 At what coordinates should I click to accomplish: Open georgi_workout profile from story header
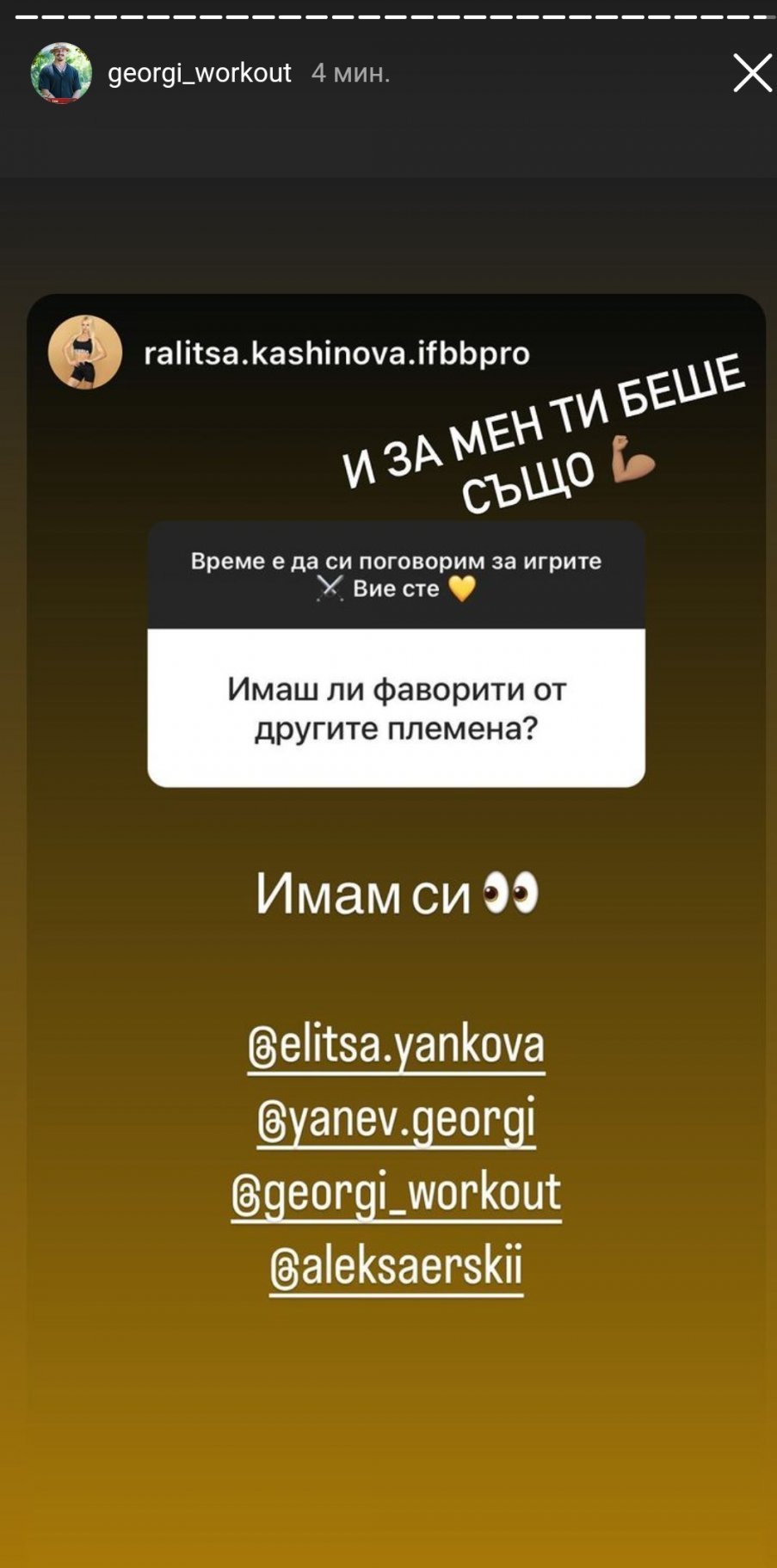click(199, 73)
